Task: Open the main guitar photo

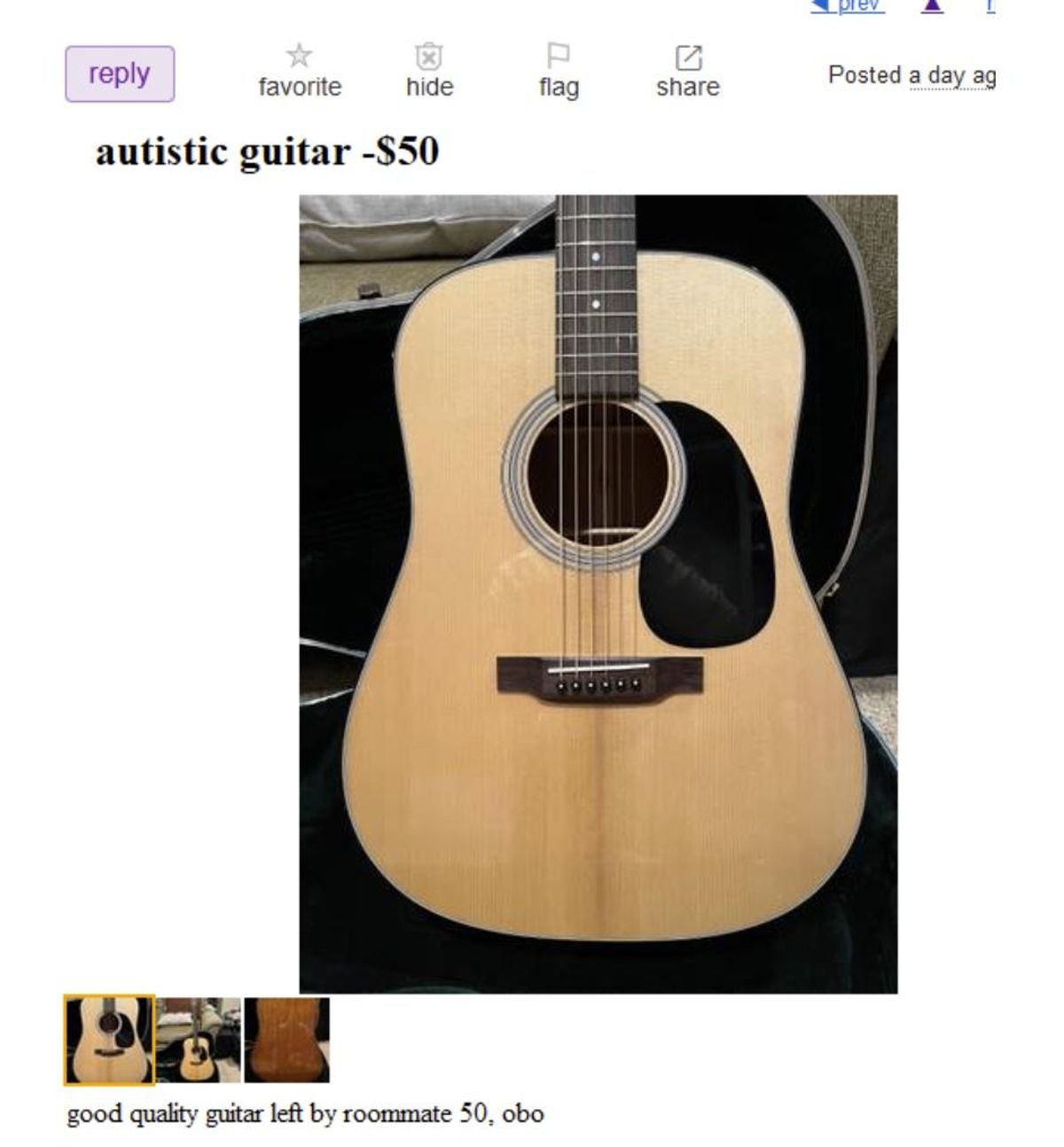Action: (x=598, y=594)
